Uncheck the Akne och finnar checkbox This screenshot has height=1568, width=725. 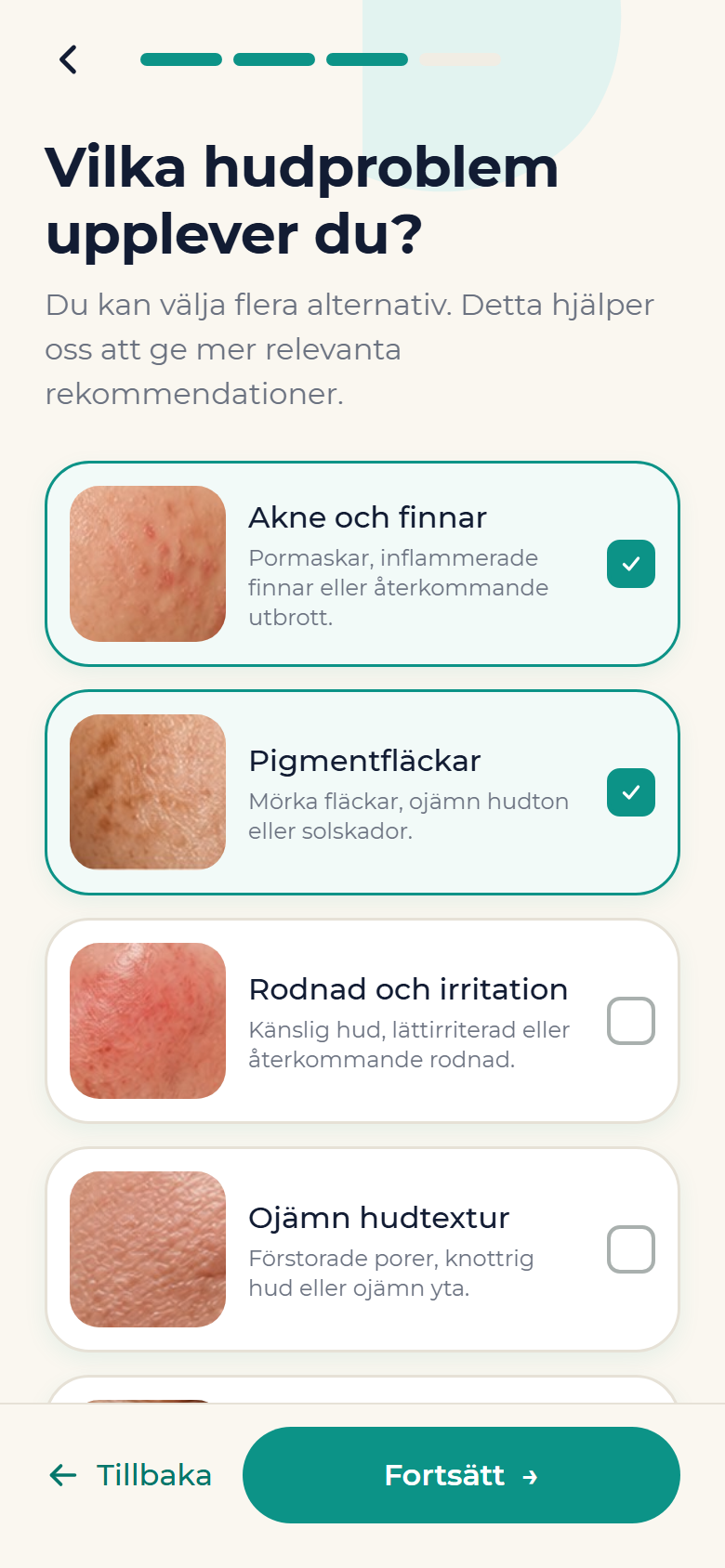tap(631, 564)
